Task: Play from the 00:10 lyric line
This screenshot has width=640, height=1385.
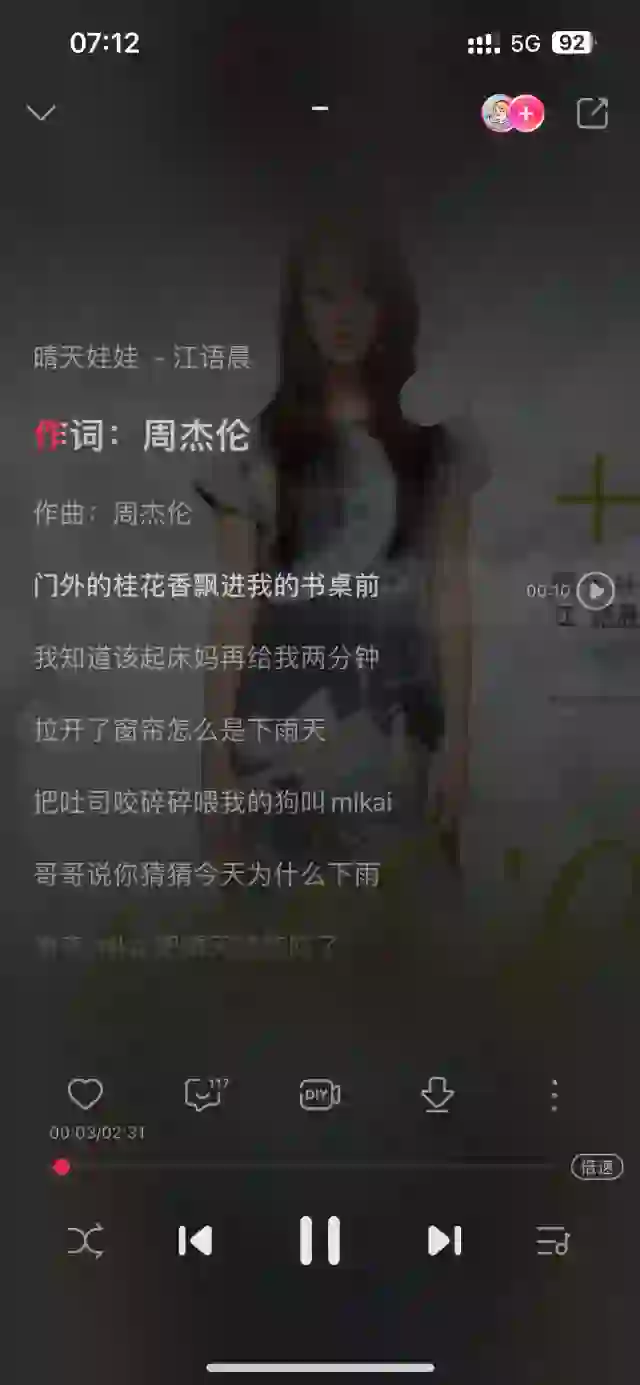Action: click(595, 591)
